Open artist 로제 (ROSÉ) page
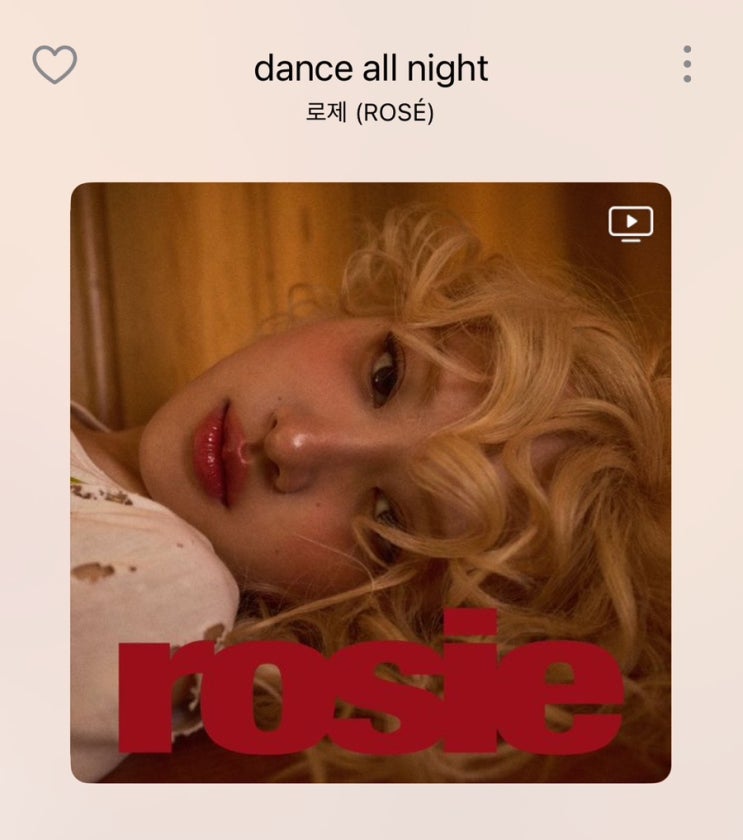Image resolution: width=743 pixels, height=840 pixels. (x=370, y=112)
